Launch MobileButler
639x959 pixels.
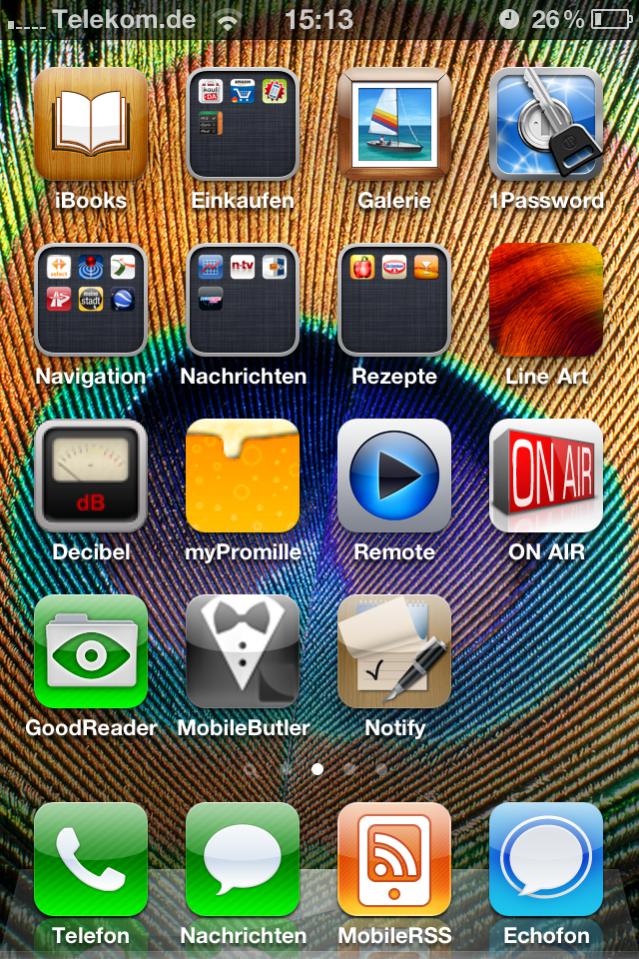tap(242, 651)
